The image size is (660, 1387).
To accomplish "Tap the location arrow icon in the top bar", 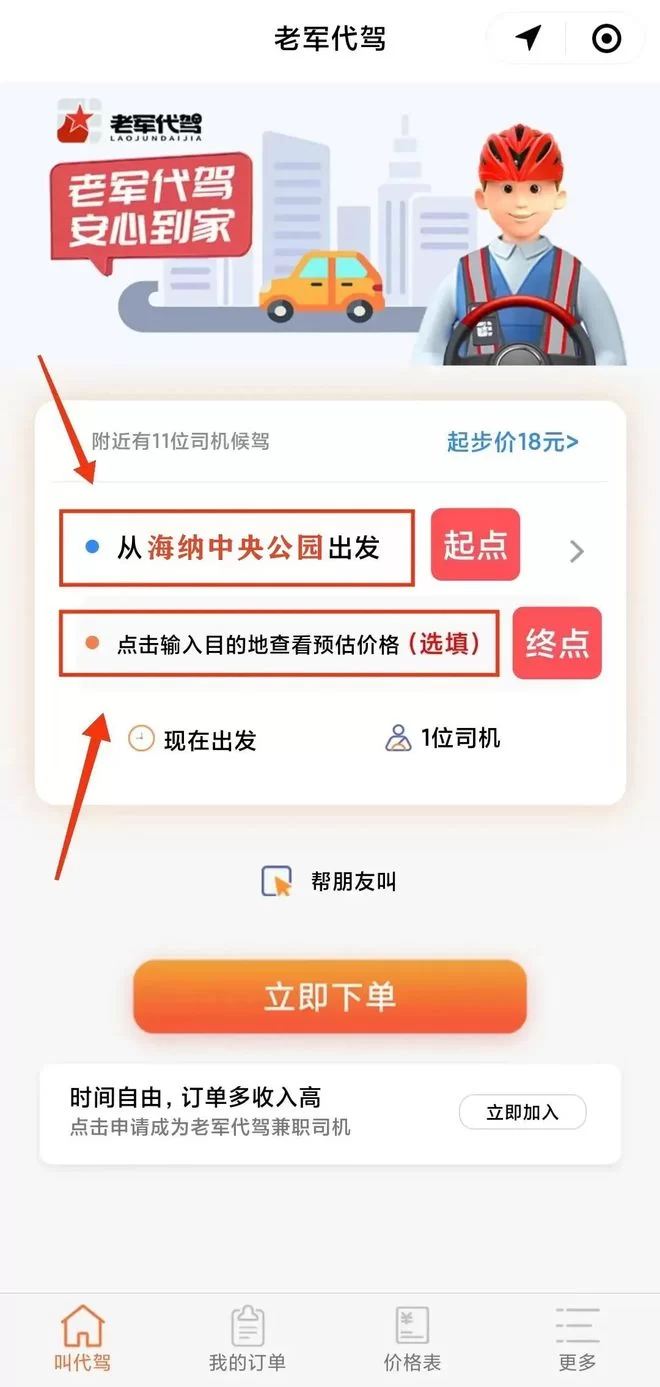I will pyautogui.click(x=528, y=39).
